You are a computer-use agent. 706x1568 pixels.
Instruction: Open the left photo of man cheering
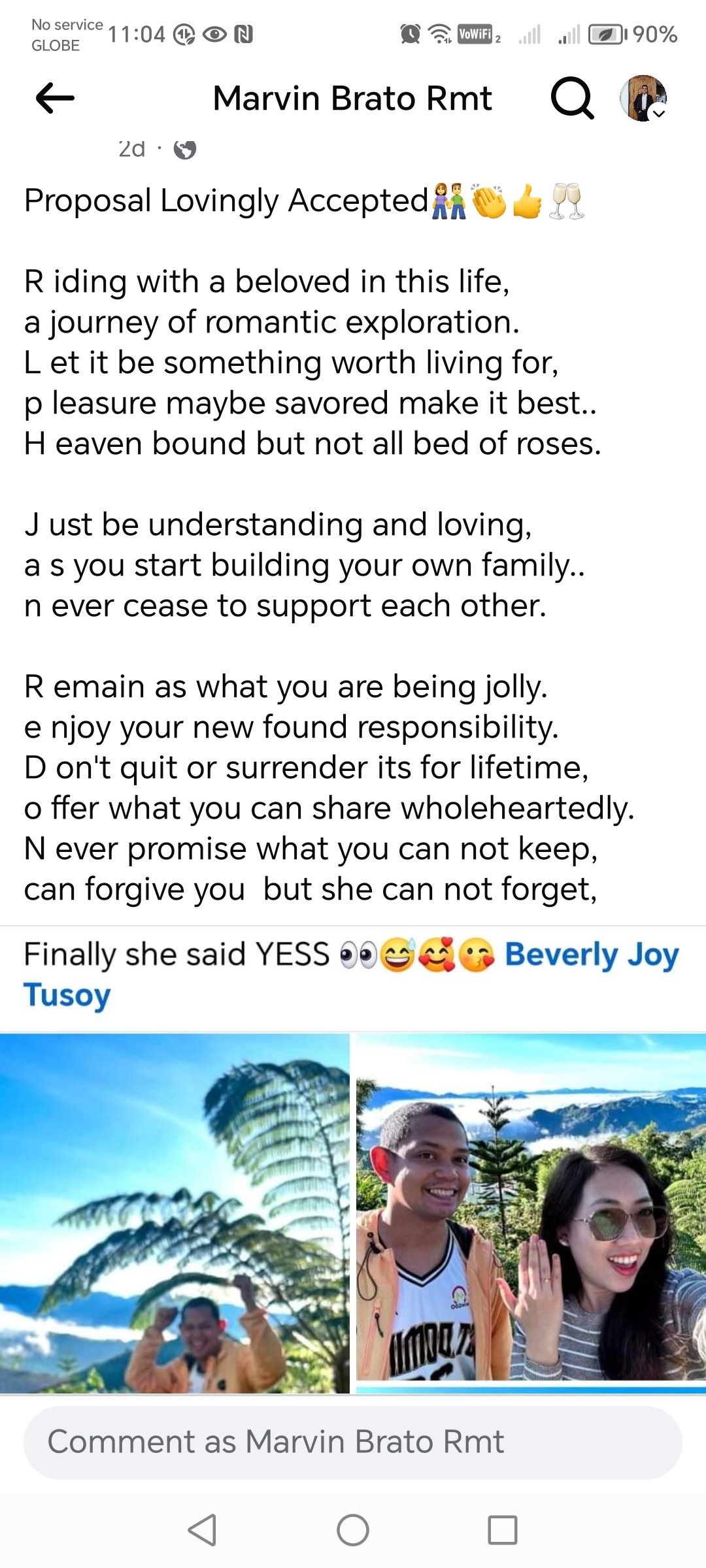coord(175,1213)
